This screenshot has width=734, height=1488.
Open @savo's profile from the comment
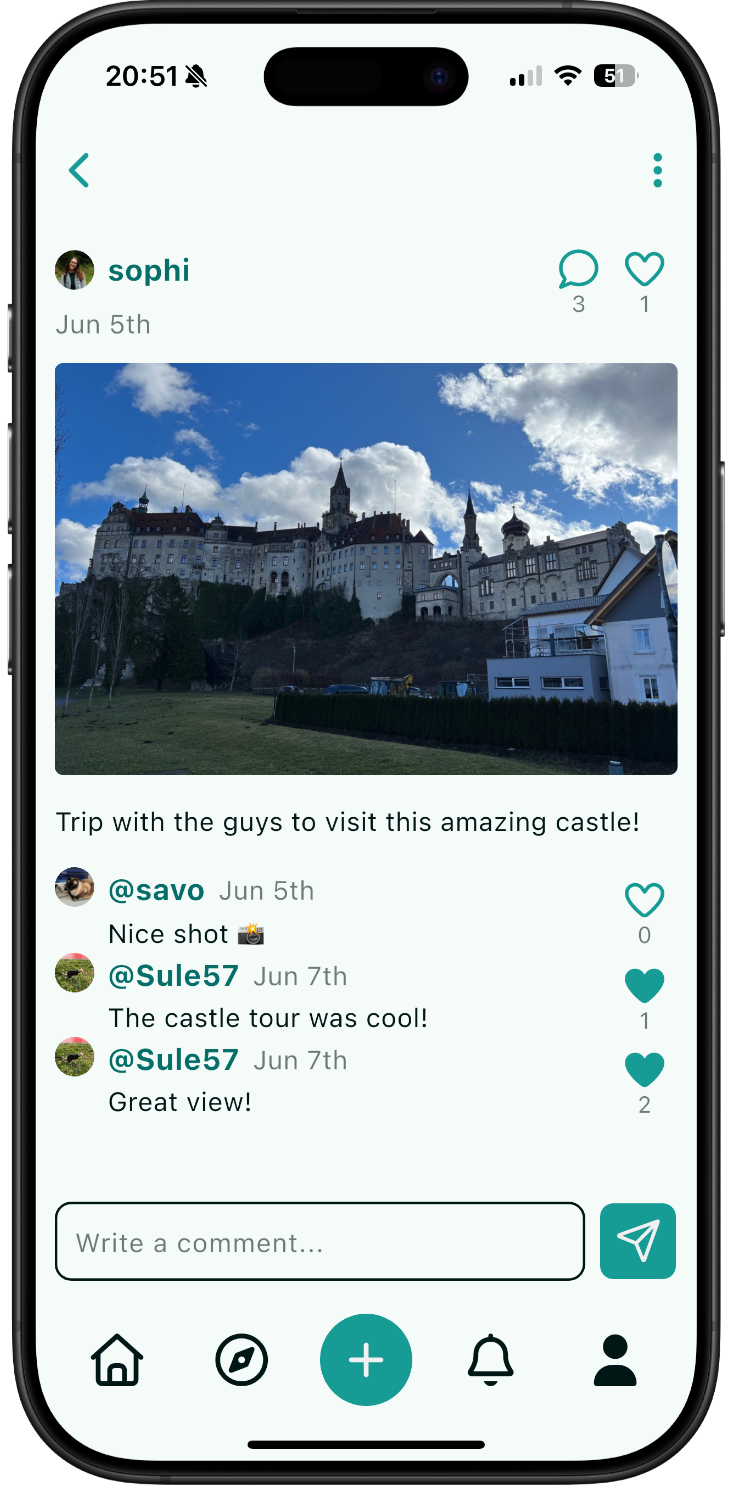(x=156, y=890)
